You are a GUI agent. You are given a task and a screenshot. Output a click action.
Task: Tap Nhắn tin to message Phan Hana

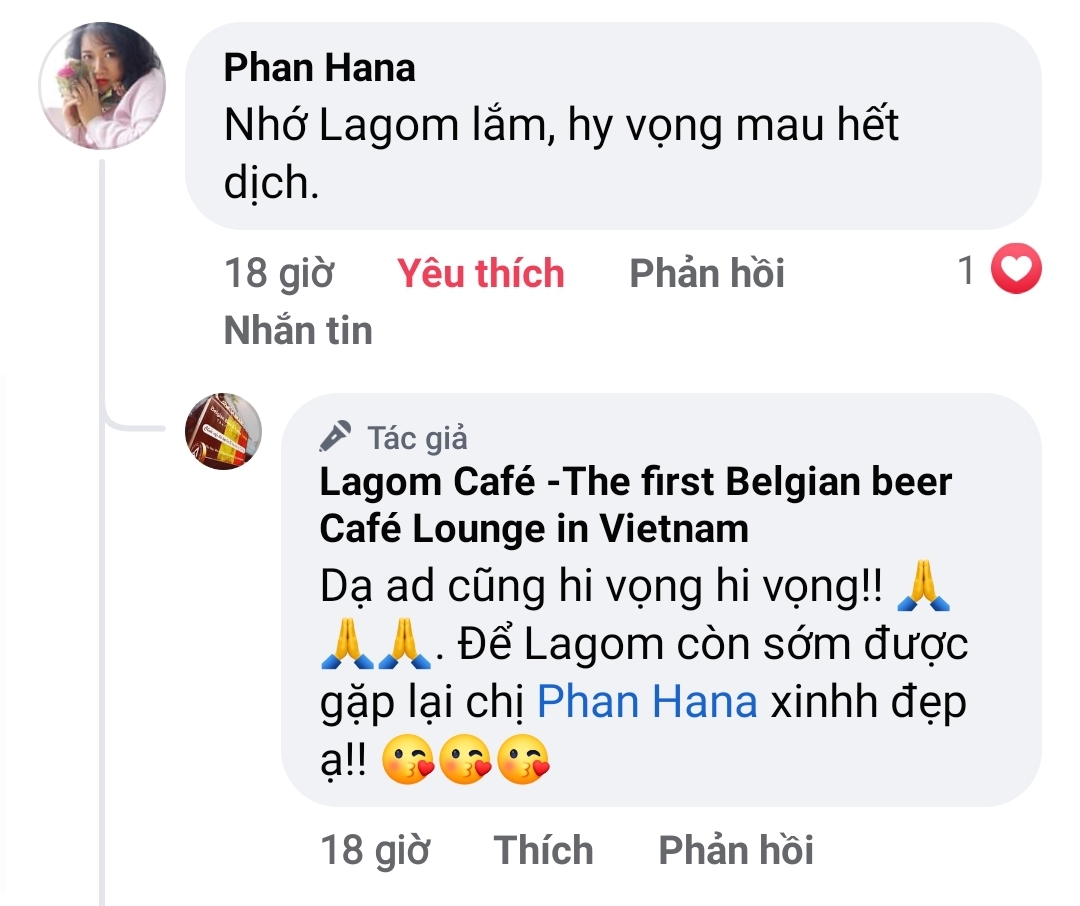(x=298, y=331)
